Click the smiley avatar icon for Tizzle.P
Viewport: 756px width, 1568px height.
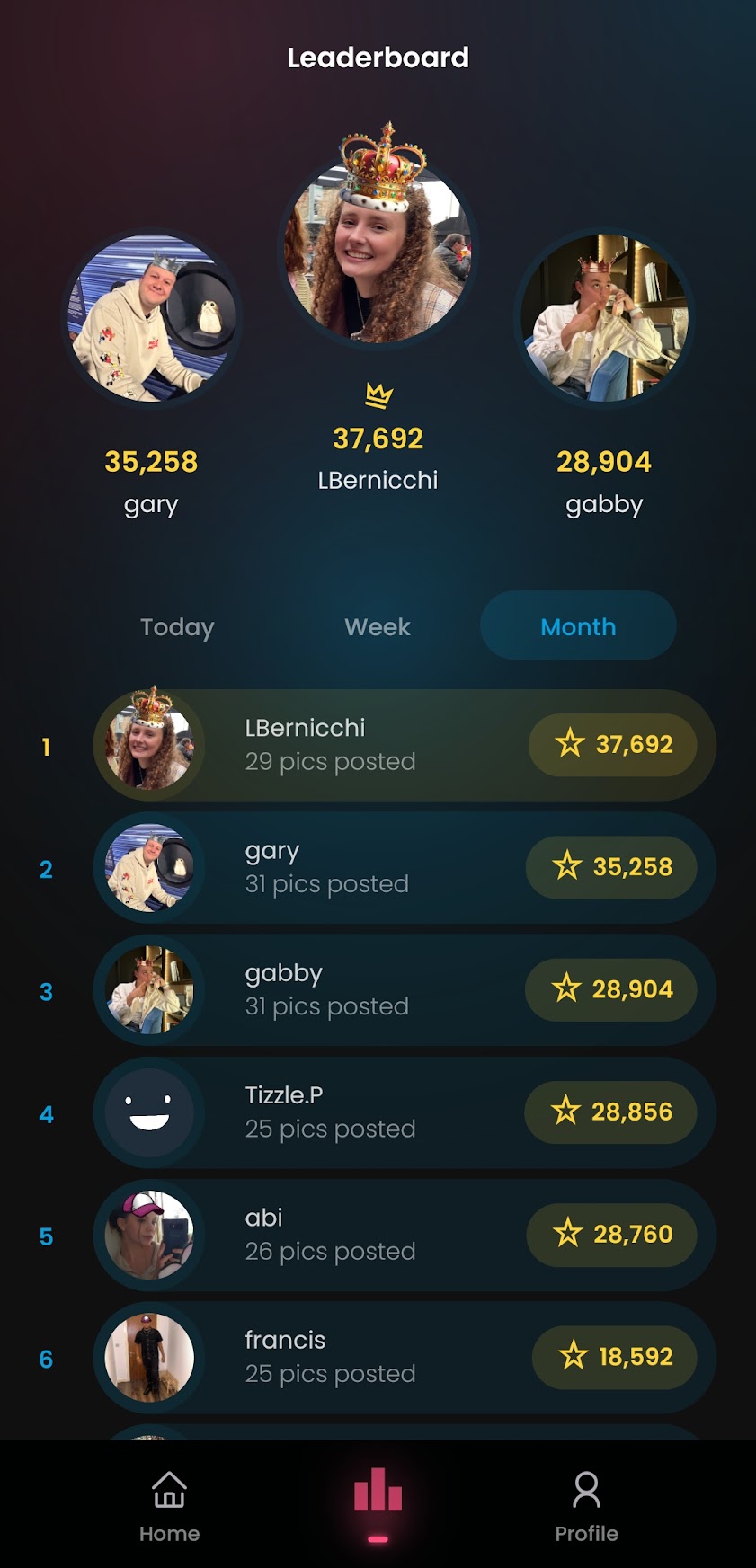(149, 1112)
